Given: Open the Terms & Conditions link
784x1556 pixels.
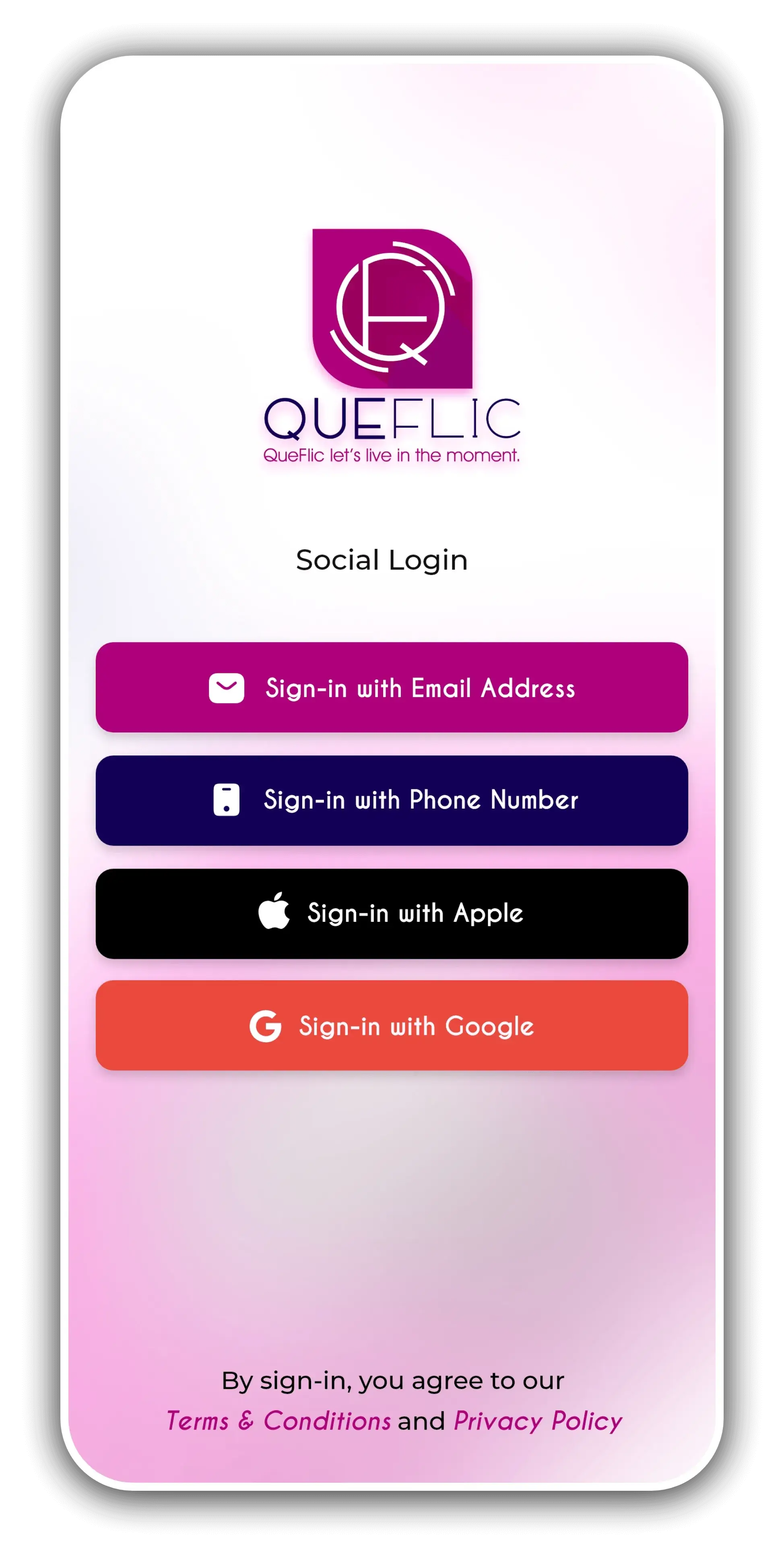Looking at the screenshot, I should coord(278,1421).
